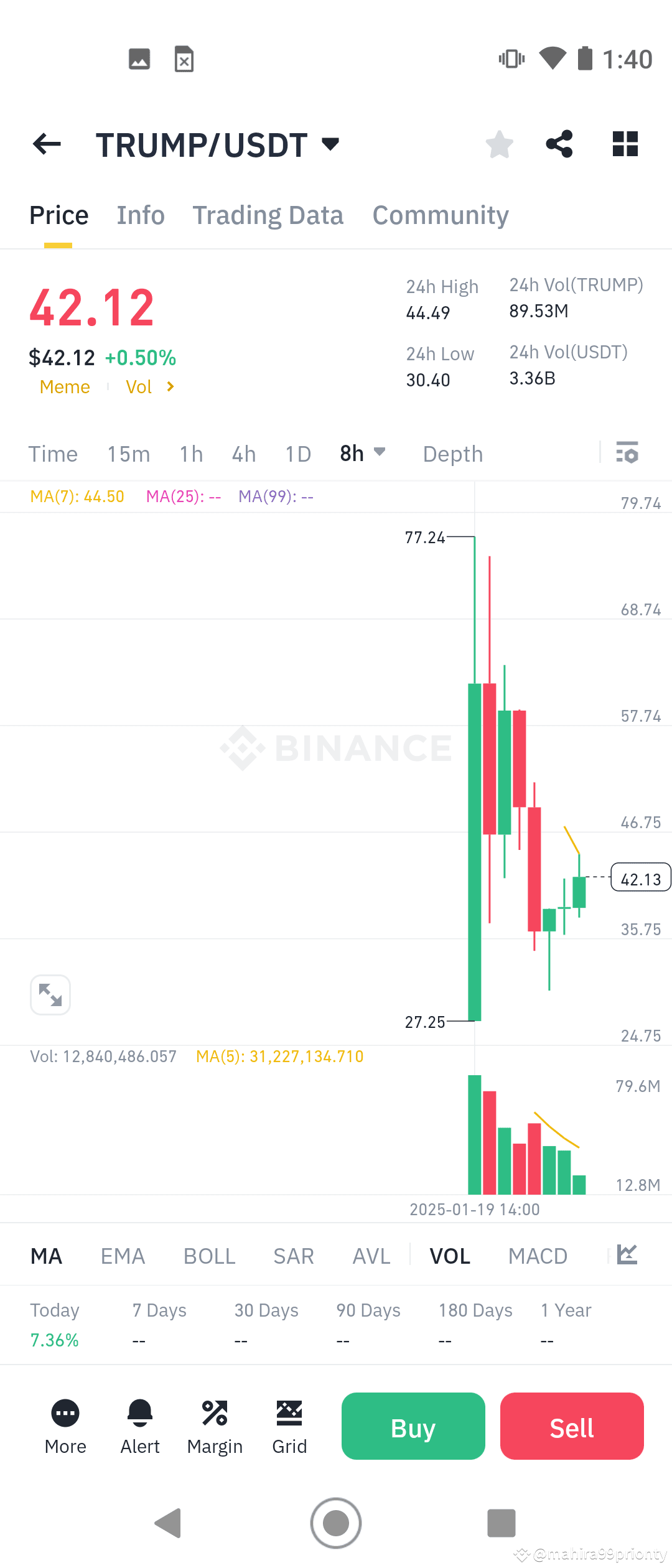This screenshot has width=672, height=1568.
Task: Expand chart to fullscreen
Action: pos(50,994)
